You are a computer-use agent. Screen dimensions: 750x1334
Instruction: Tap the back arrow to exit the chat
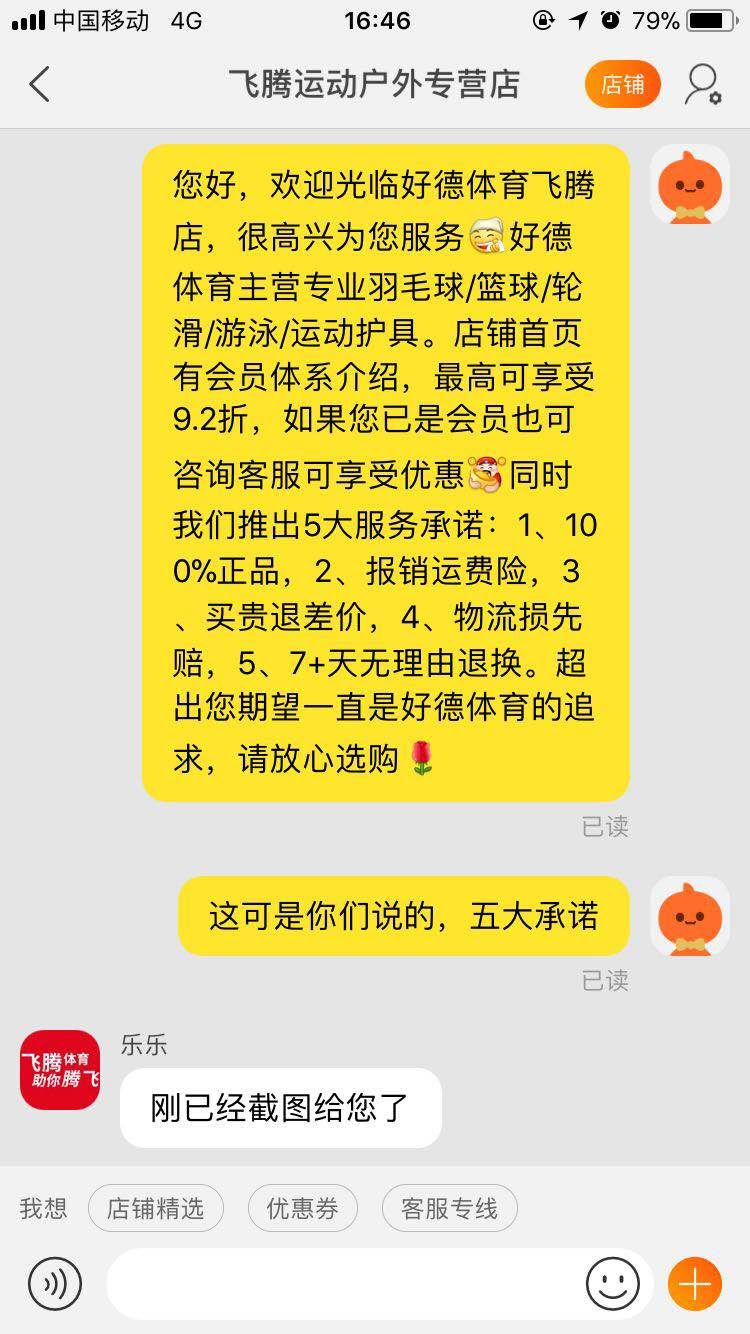pyautogui.click(x=40, y=85)
